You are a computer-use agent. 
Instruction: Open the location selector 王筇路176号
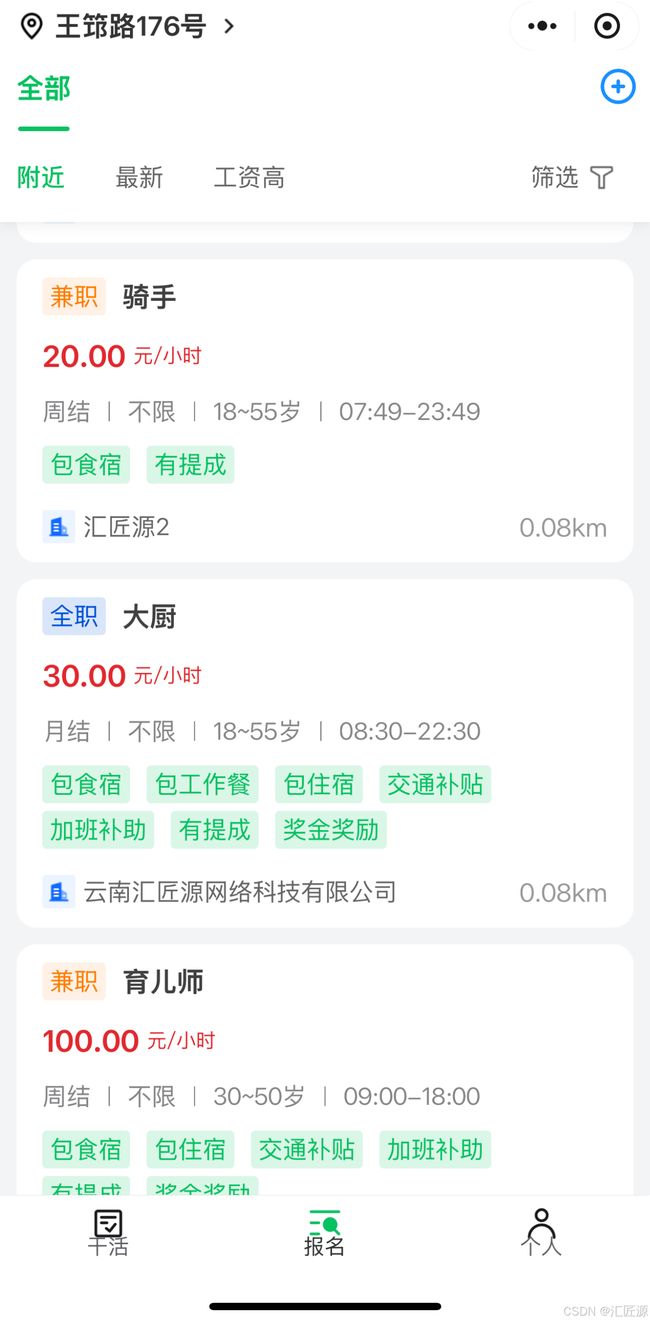point(128,26)
